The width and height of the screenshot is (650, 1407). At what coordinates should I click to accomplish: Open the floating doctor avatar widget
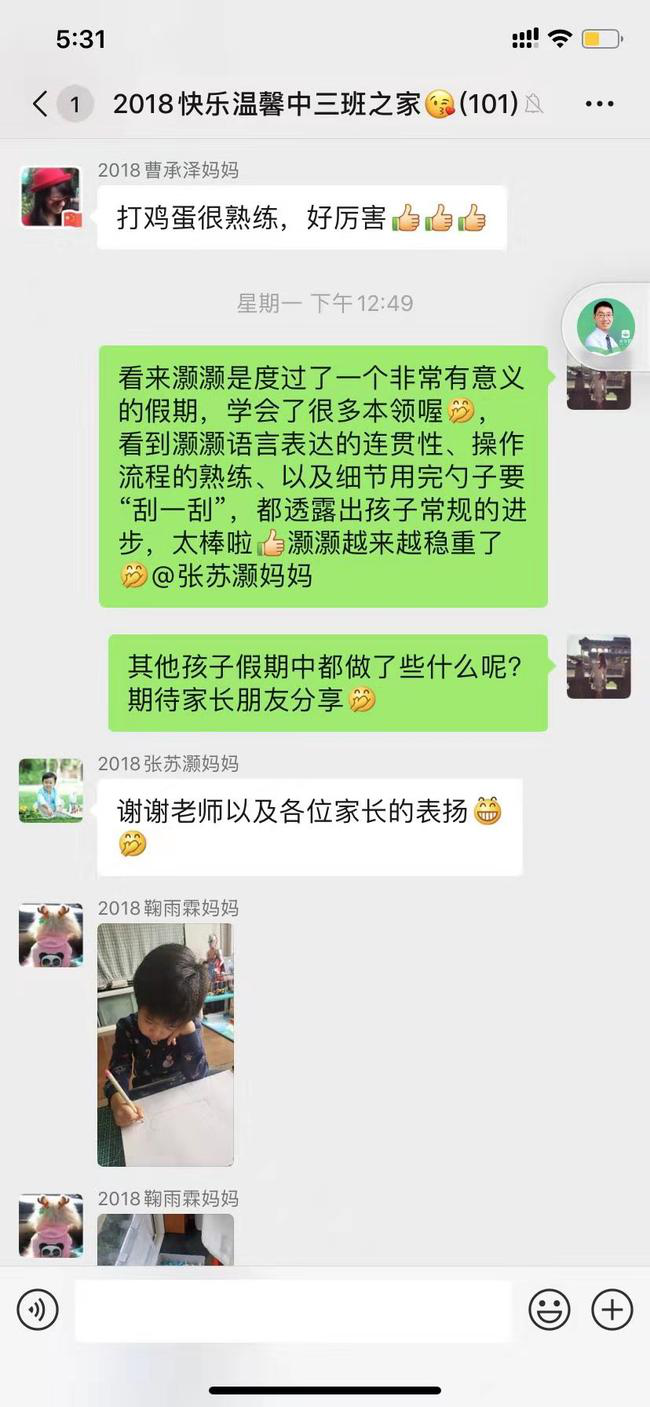[x=606, y=326]
